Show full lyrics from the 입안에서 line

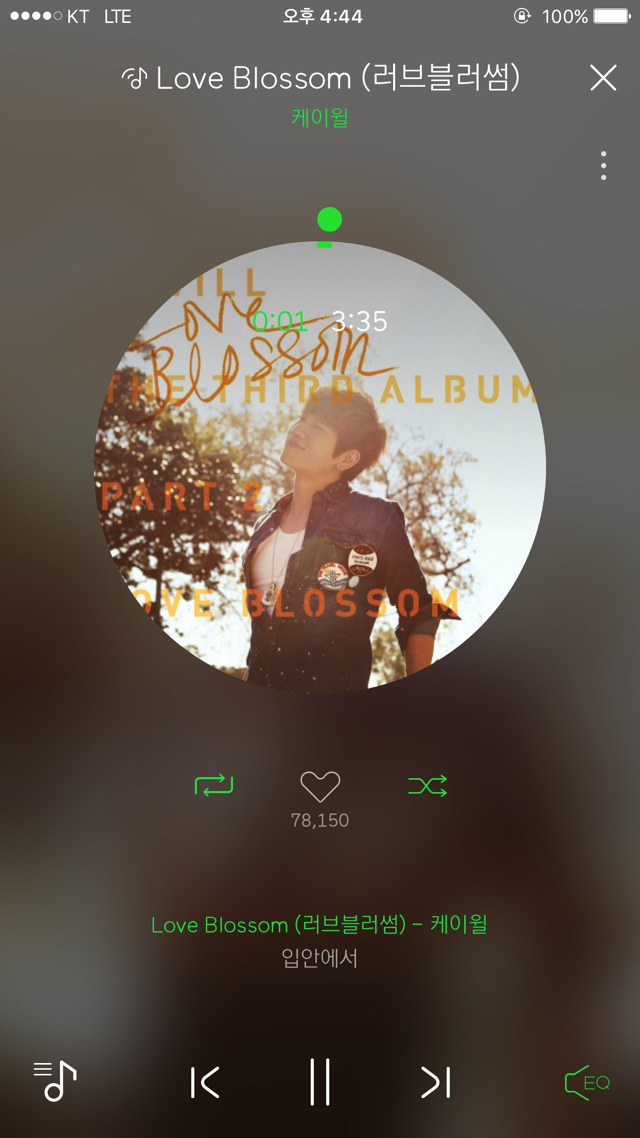tap(320, 958)
